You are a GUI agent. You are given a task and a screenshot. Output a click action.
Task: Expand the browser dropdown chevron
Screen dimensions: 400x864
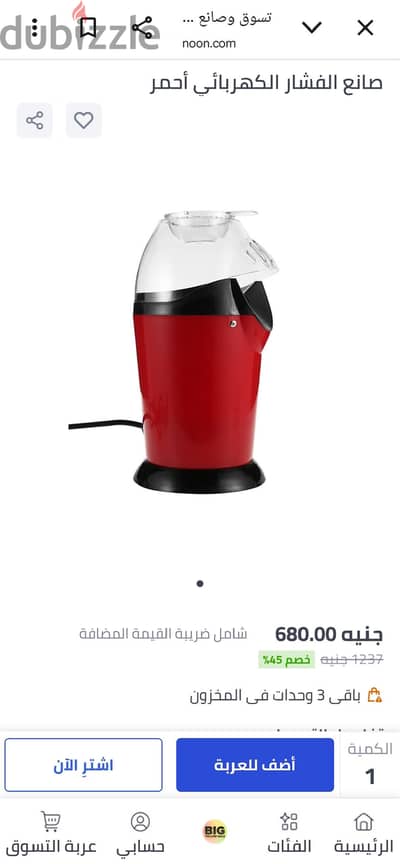pyautogui.click(x=312, y=27)
